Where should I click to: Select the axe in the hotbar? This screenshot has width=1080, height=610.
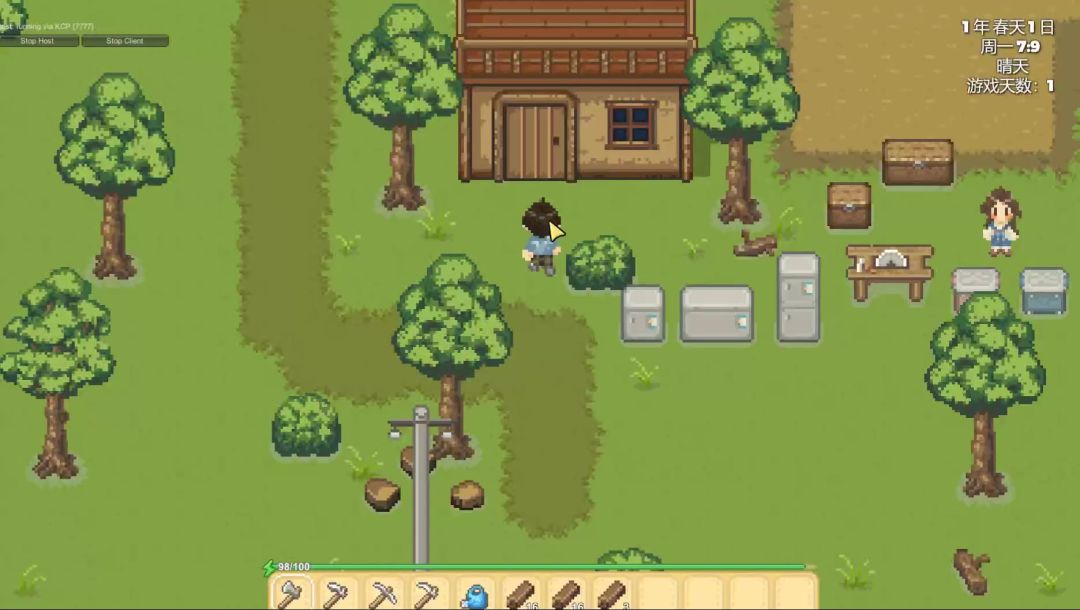click(292, 595)
